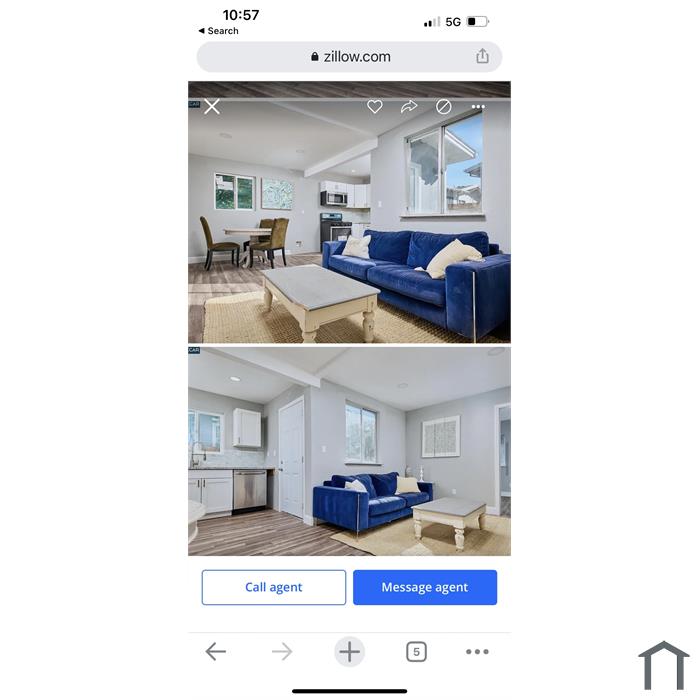
Task: Close the photo gallery with the X
Action: (212, 107)
